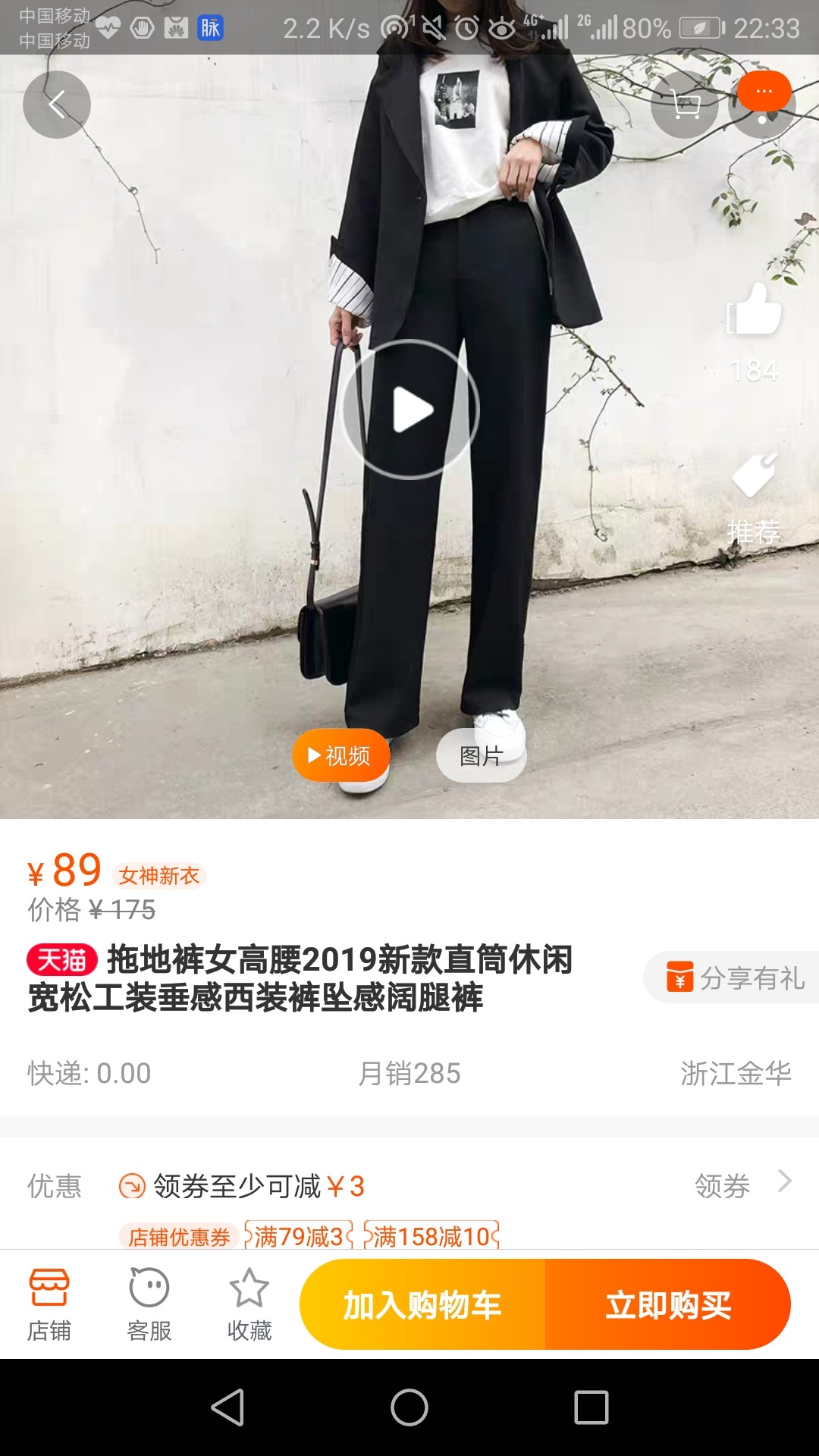This screenshot has height=1456, width=819.
Task: Tap 分享有礼 to share for gifts
Action: (x=733, y=977)
